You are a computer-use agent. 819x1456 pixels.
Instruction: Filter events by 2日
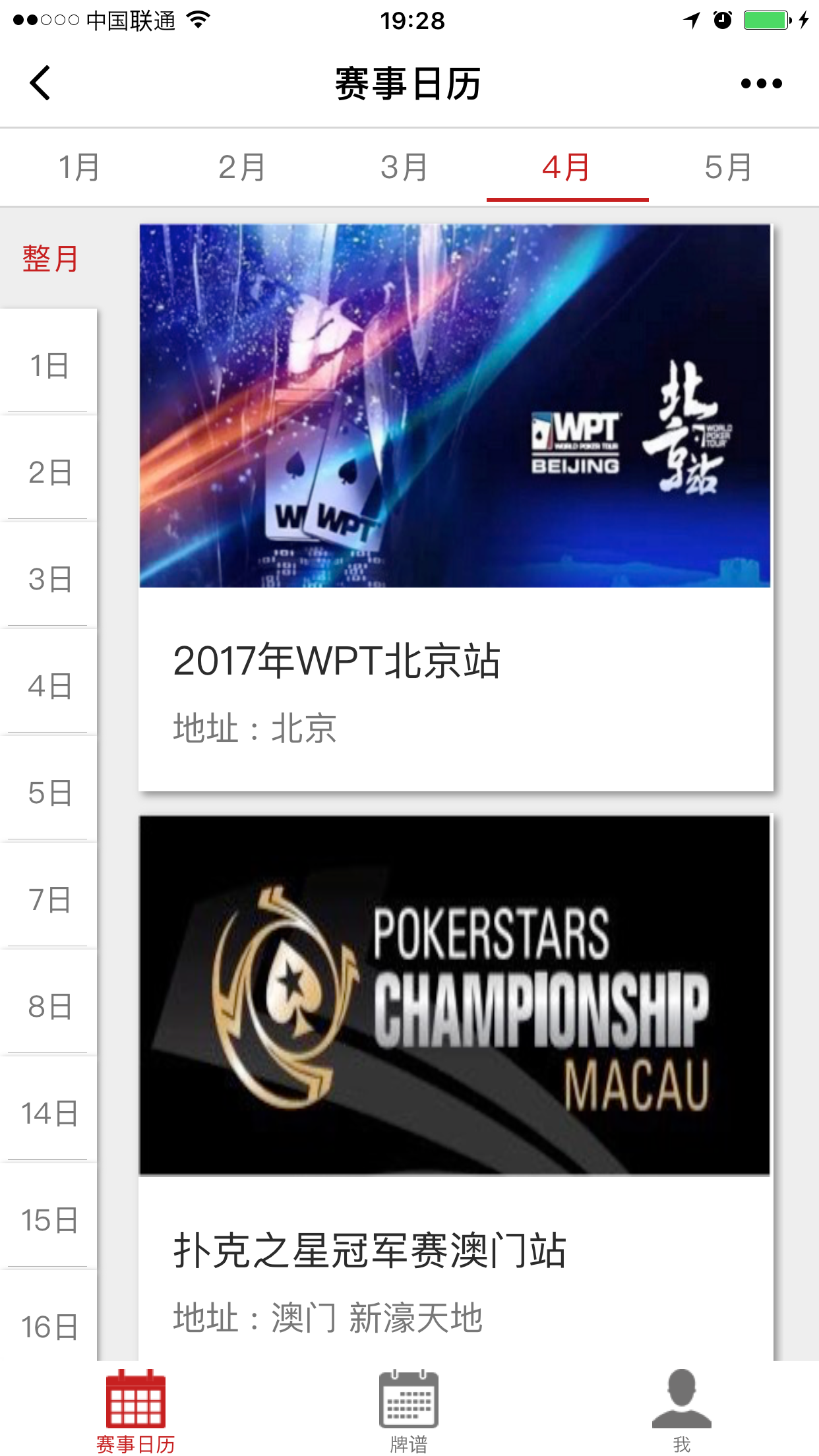tap(49, 472)
